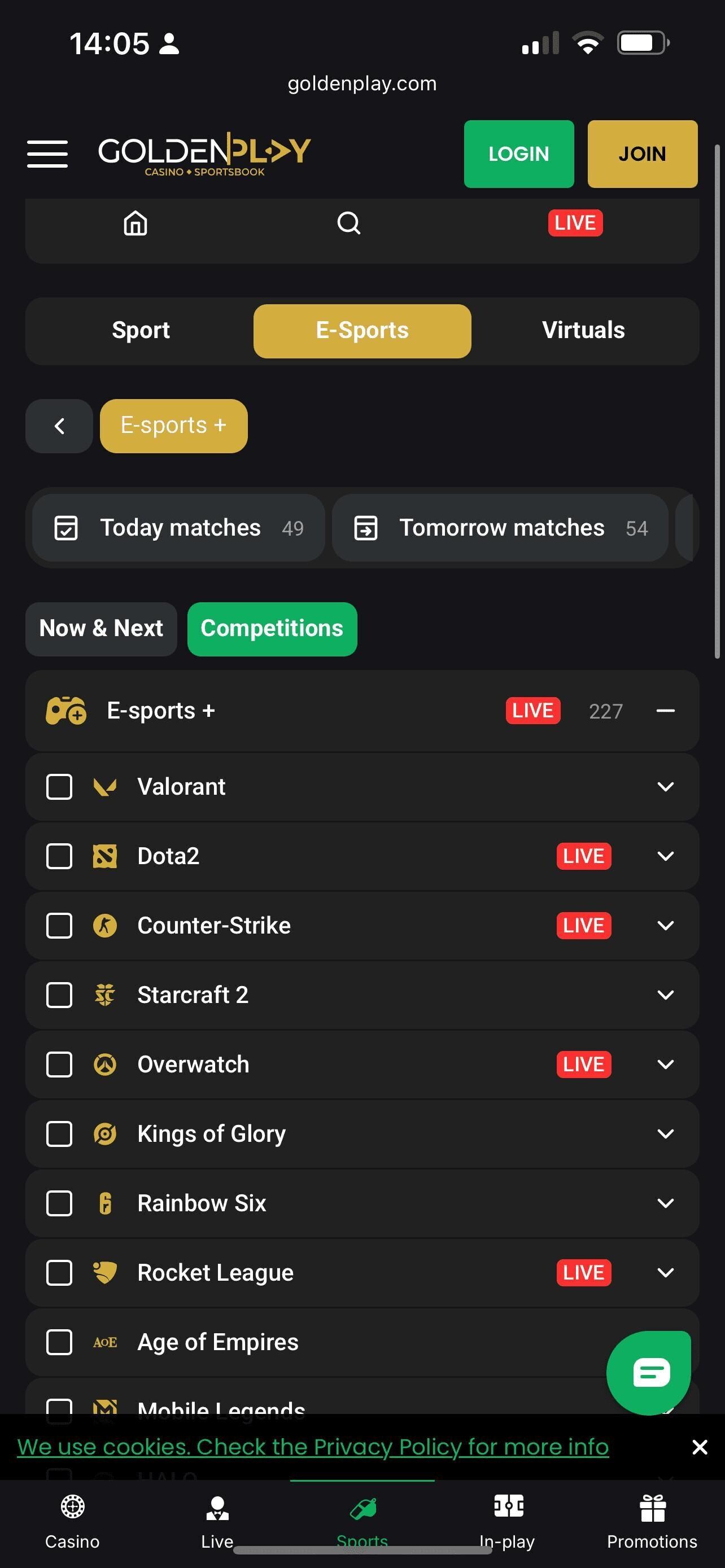Expand the Dota2 competitions
Screen dimensions: 725x1568
tap(665, 856)
